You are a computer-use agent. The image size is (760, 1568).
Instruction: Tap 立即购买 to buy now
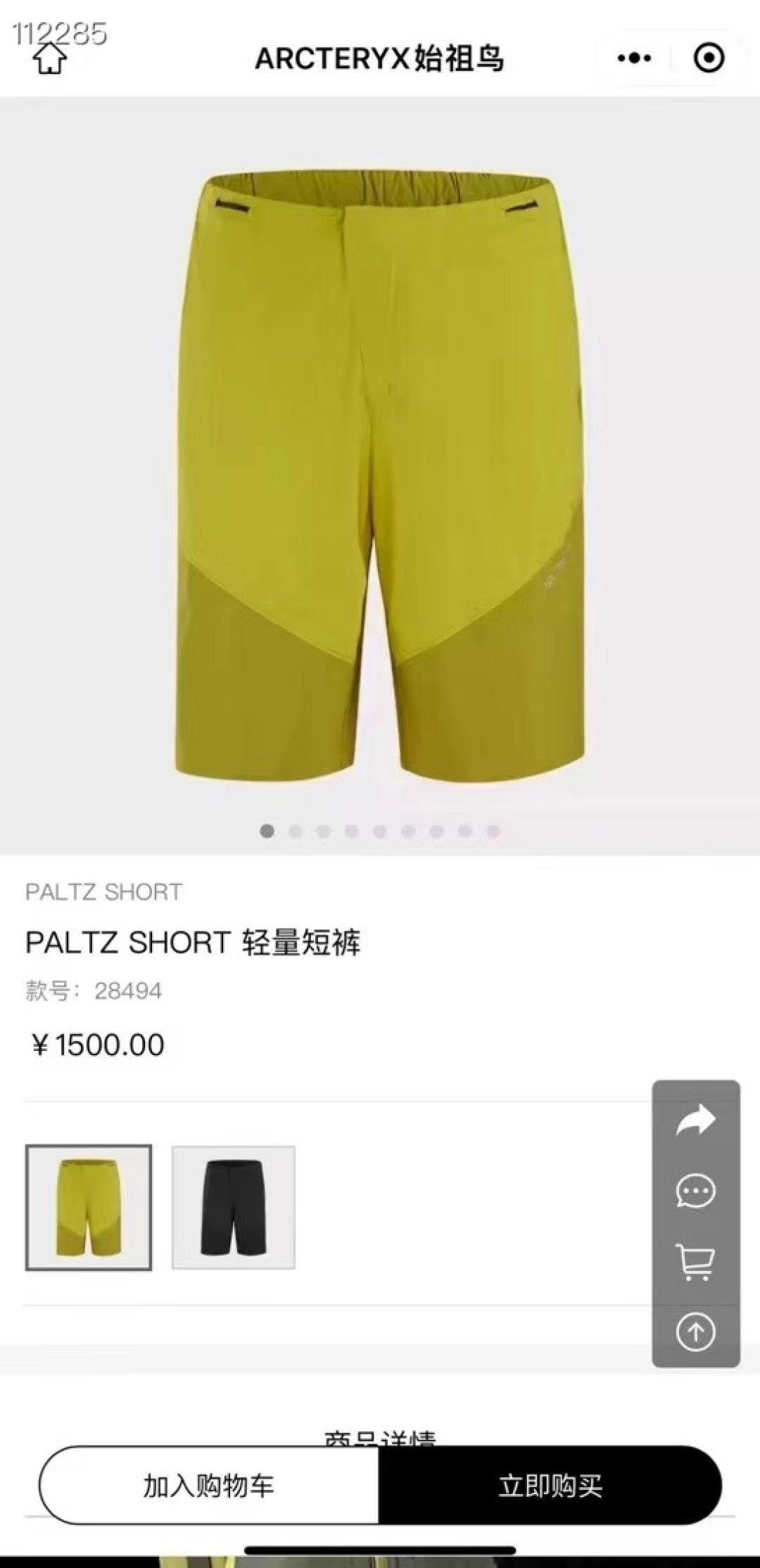click(550, 1486)
